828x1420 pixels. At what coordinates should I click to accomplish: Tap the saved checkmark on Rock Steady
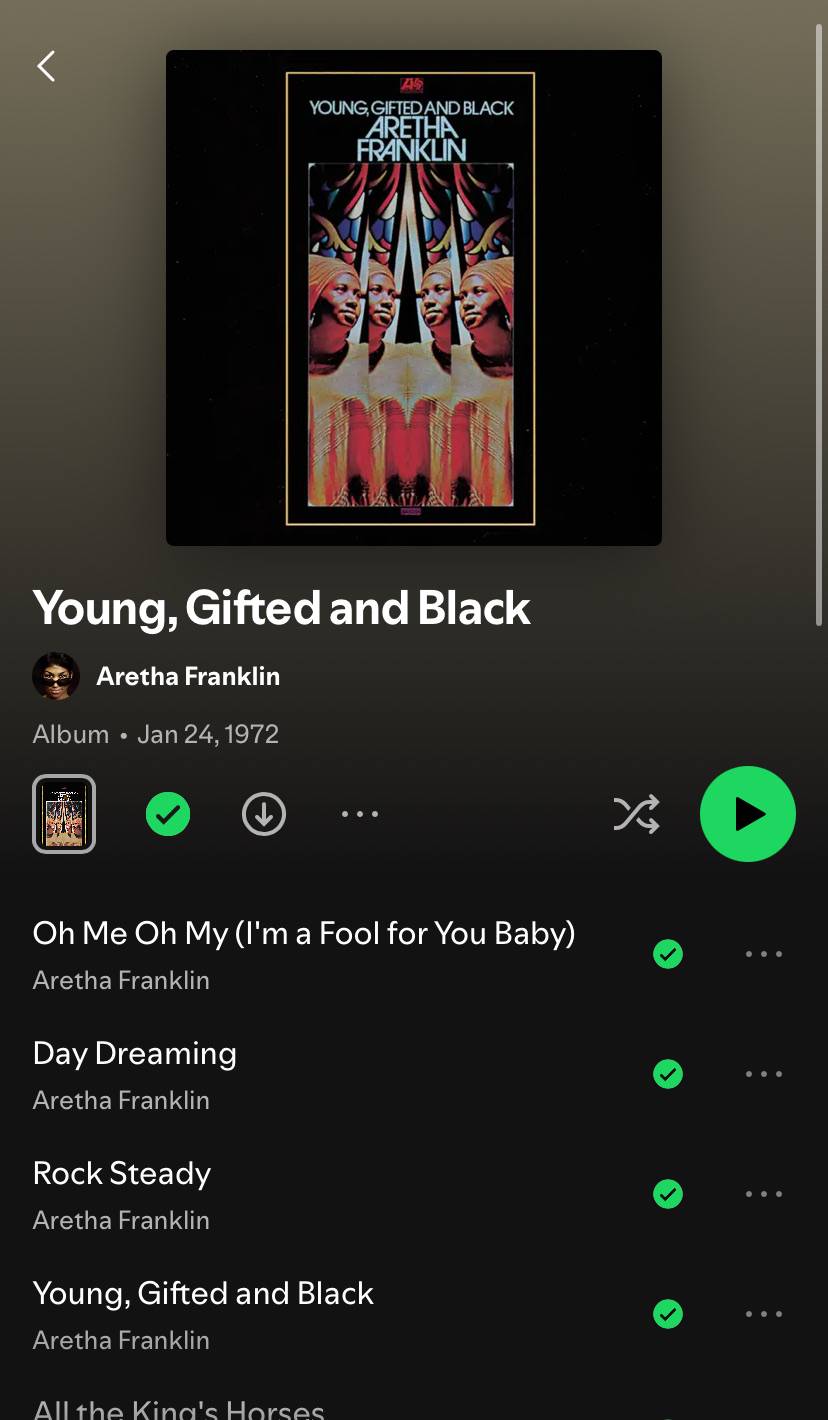click(668, 1194)
